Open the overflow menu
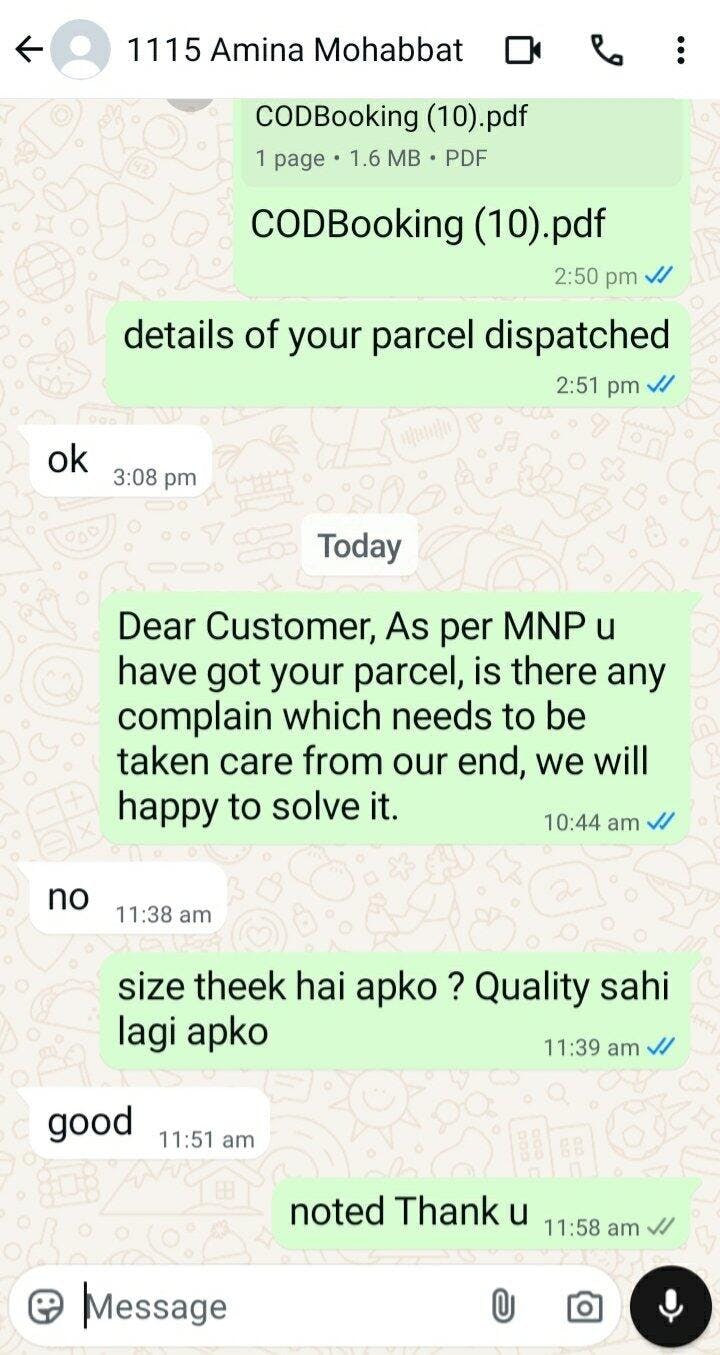The width and height of the screenshot is (720, 1355). point(680,50)
